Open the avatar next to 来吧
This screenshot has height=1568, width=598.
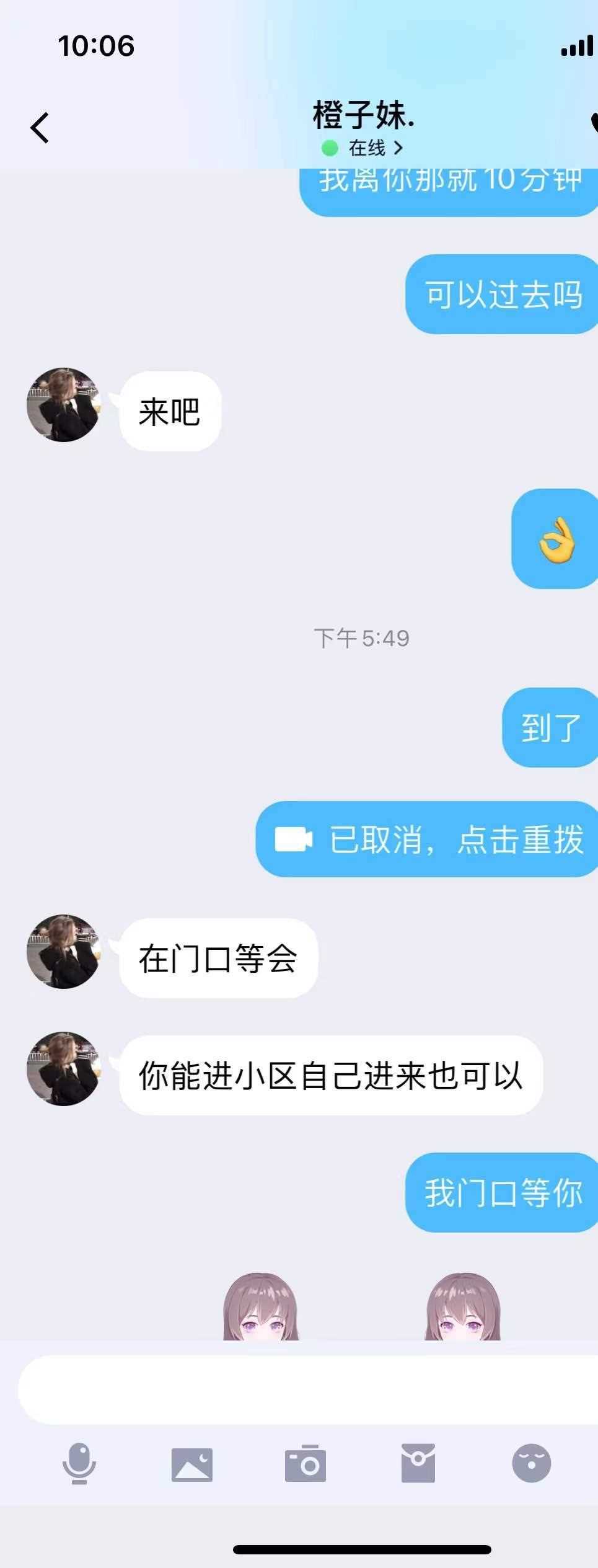click(x=63, y=405)
